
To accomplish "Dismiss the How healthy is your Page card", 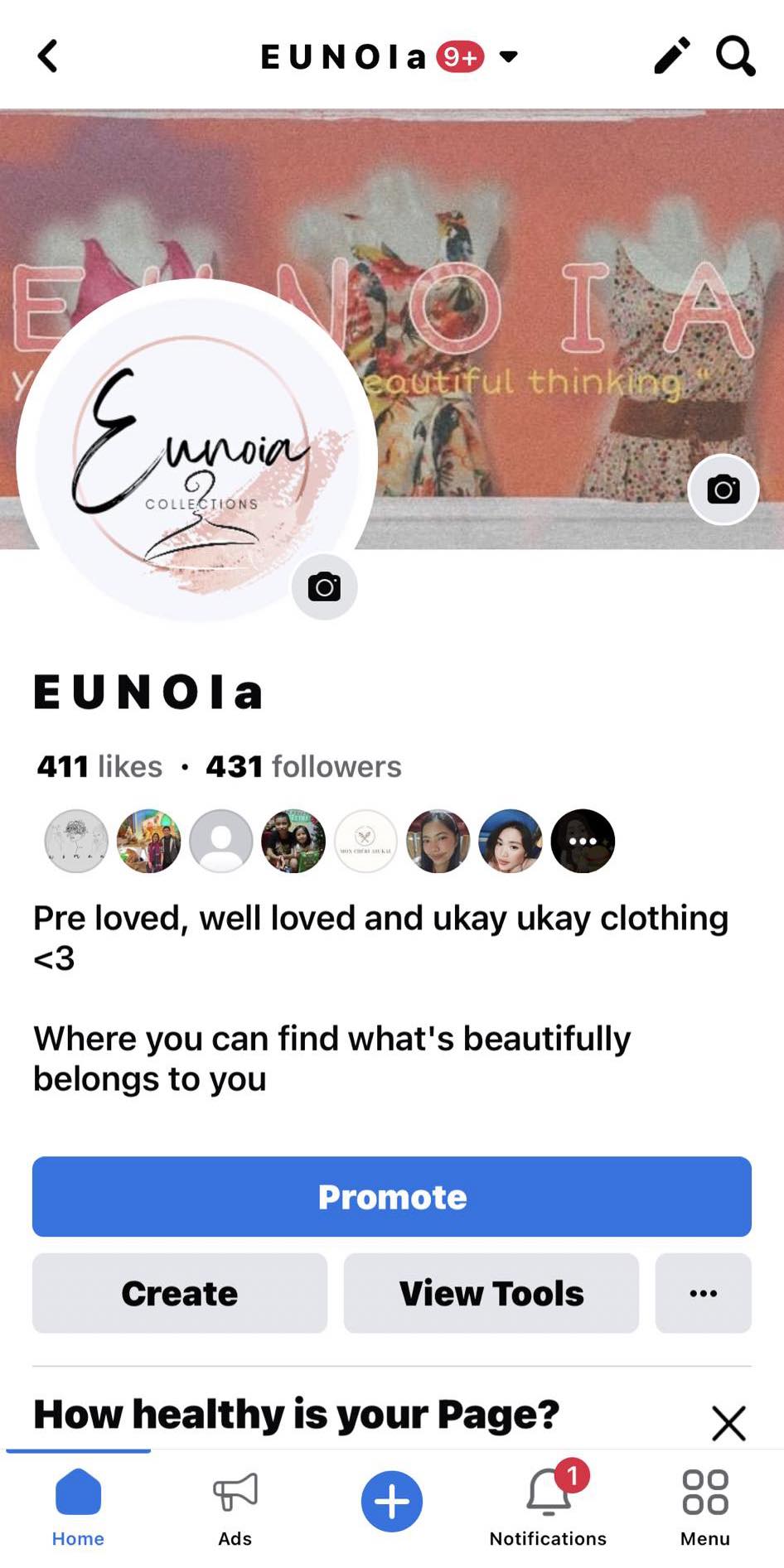I will (x=728, y=1423).
